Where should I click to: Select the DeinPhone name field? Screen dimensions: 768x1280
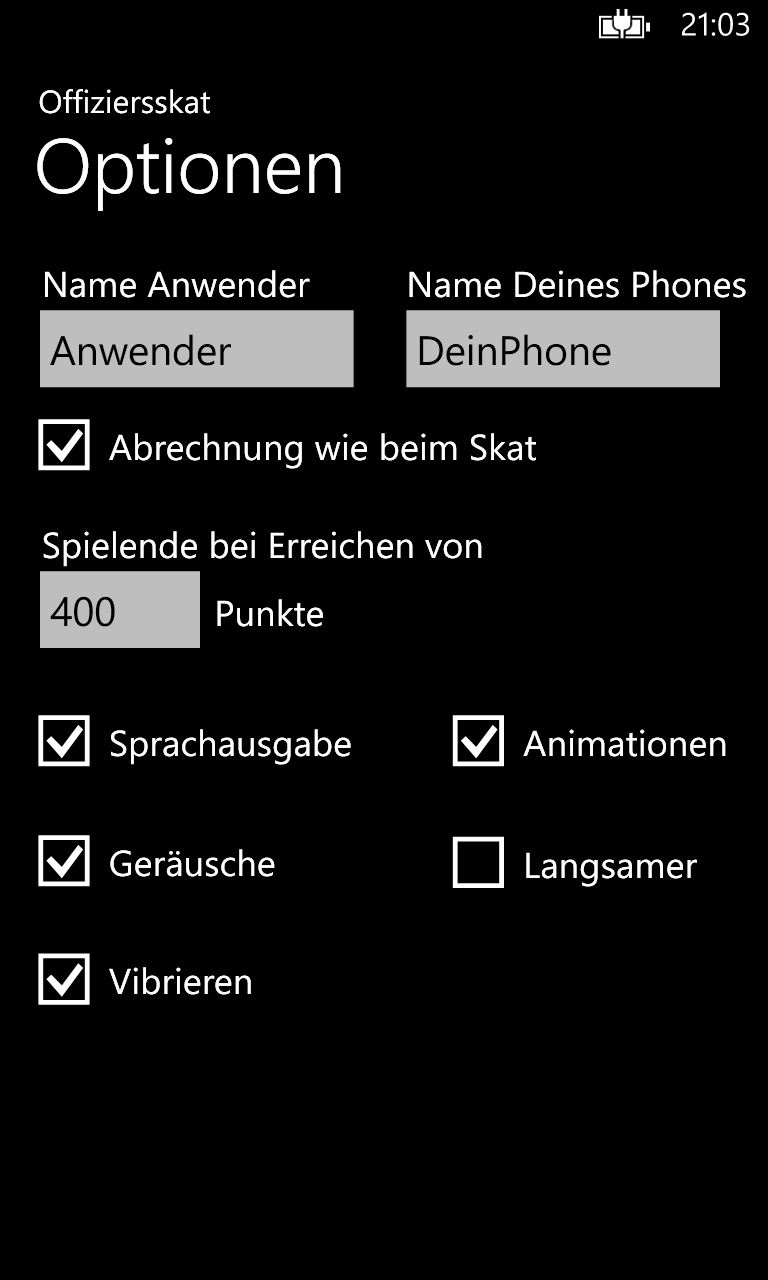tap(562, 349)
